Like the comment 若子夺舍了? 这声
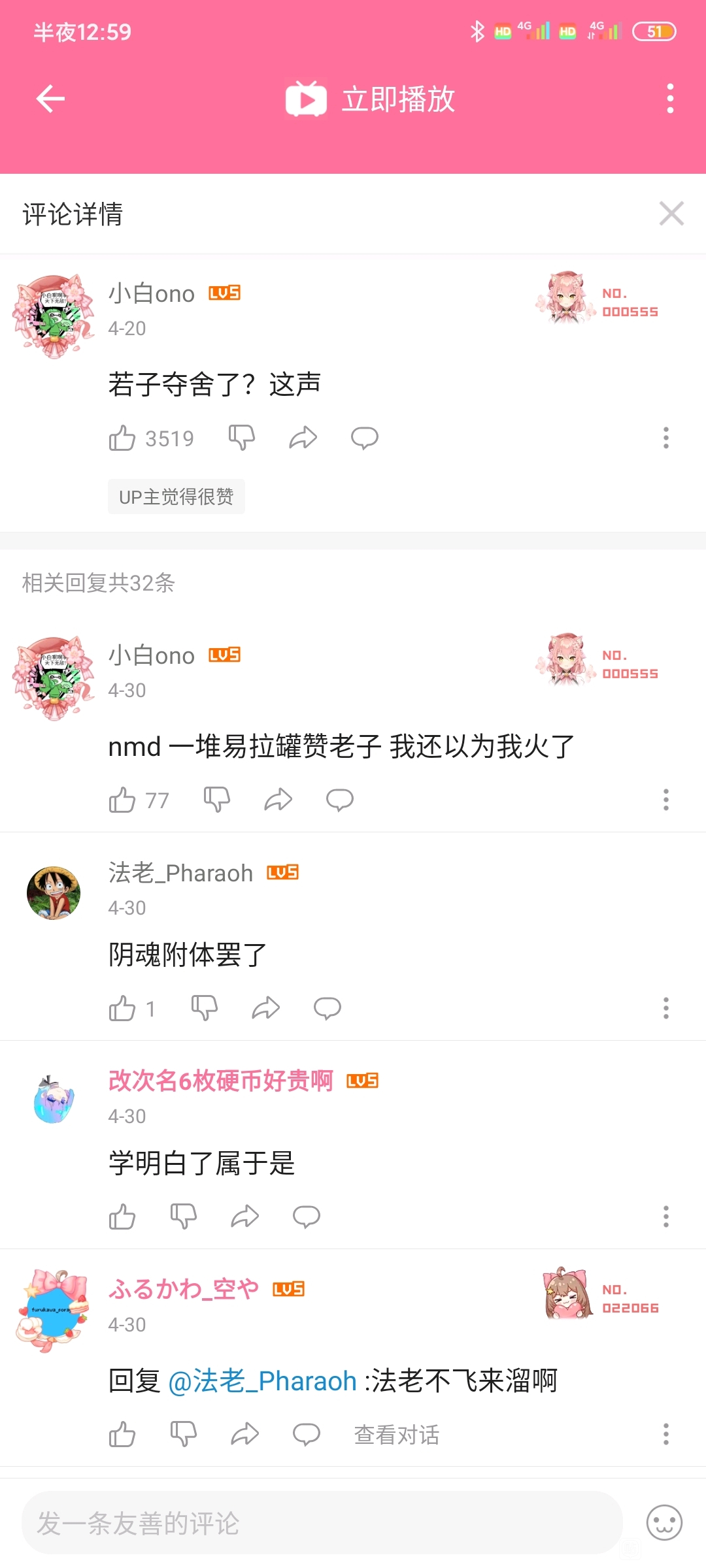This screenshot has height=1568, width=706. [x=122, y=438]
